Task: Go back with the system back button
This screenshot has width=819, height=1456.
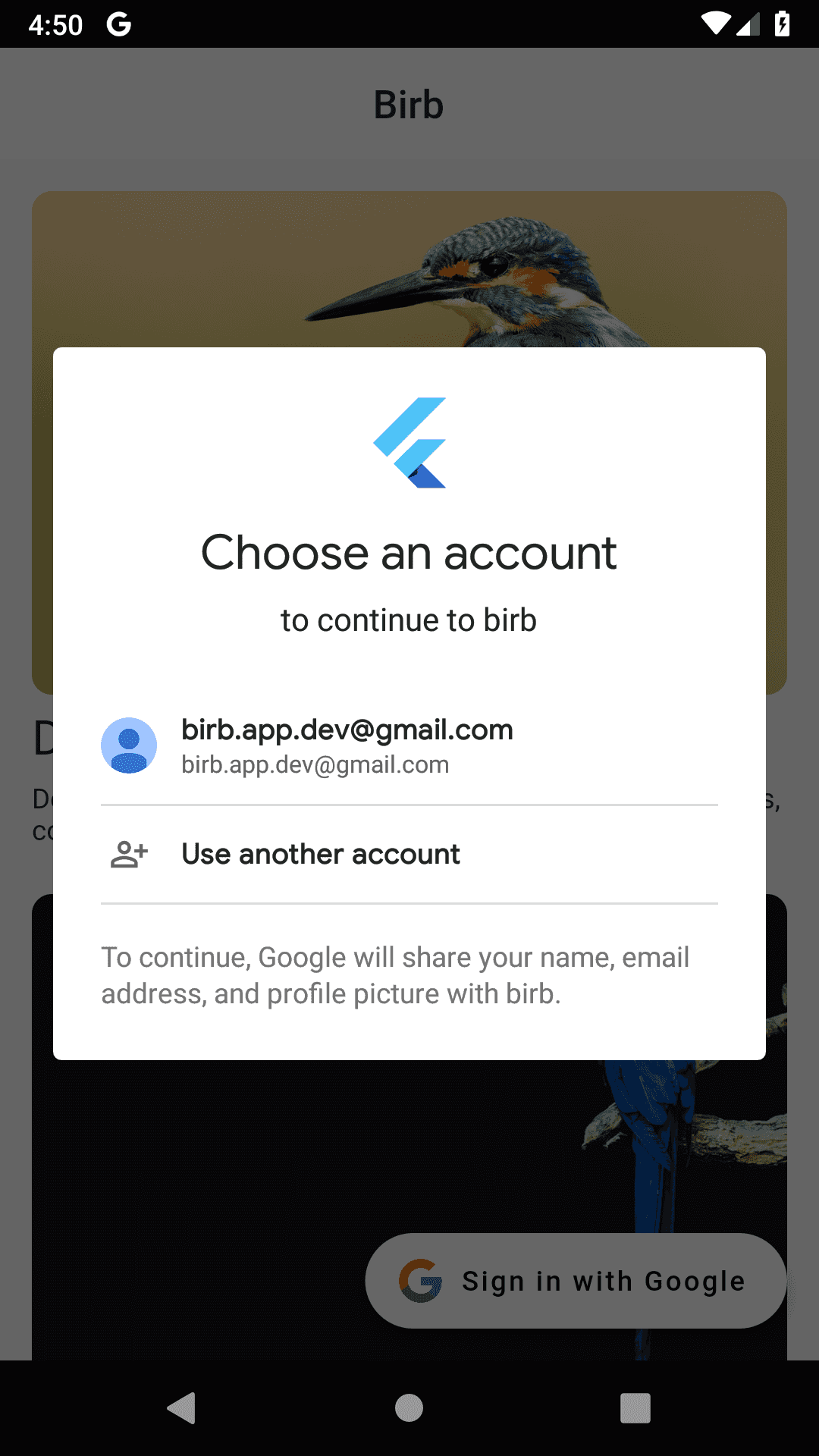Action: tap(182, 1408)
